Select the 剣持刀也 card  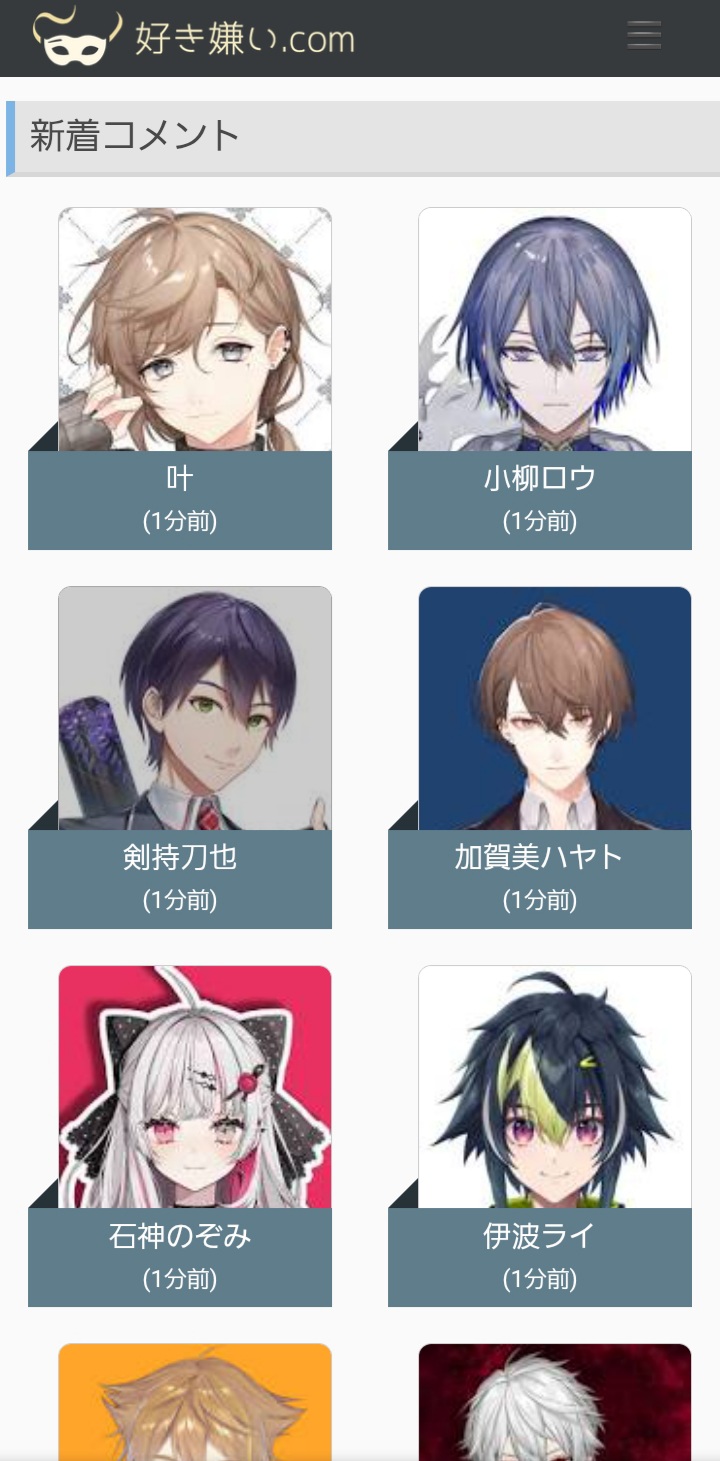click(180, 757)
